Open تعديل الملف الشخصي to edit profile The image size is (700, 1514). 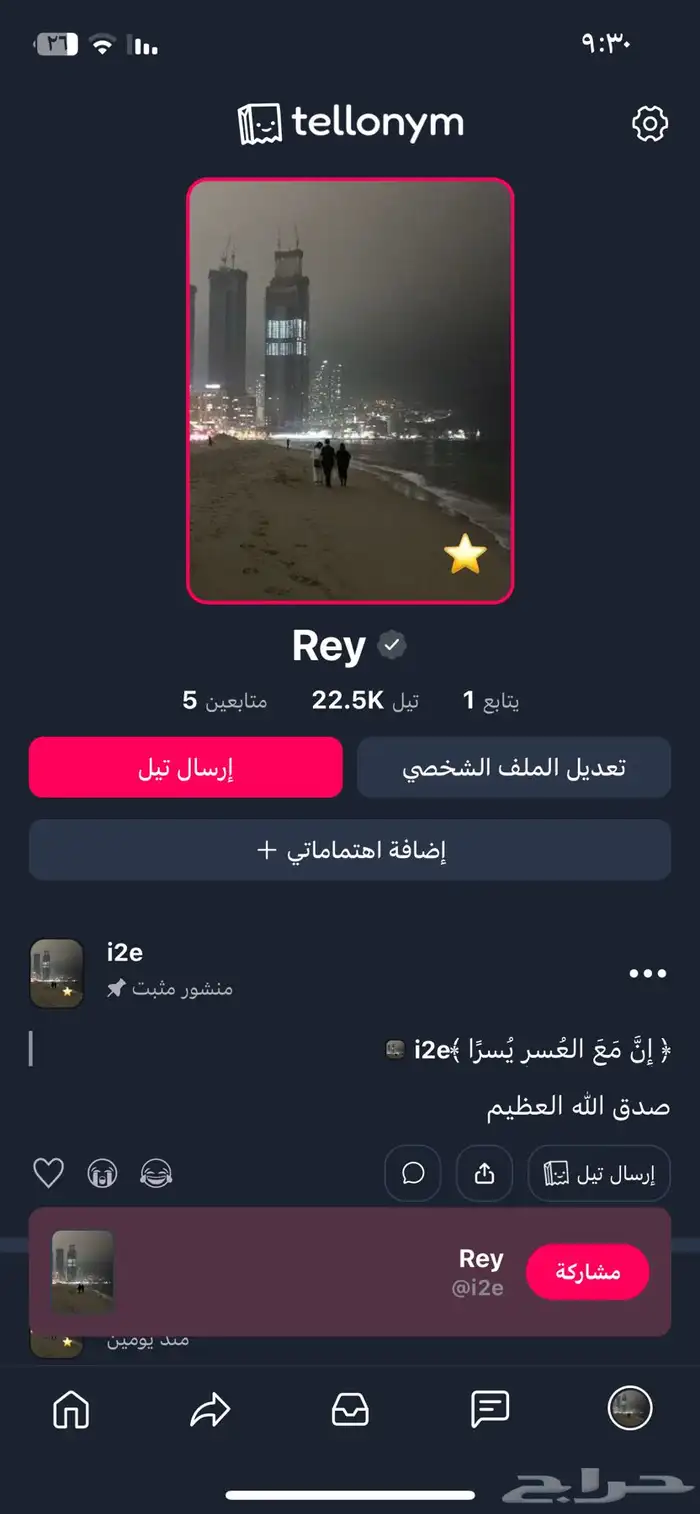(x=514, y=767)
